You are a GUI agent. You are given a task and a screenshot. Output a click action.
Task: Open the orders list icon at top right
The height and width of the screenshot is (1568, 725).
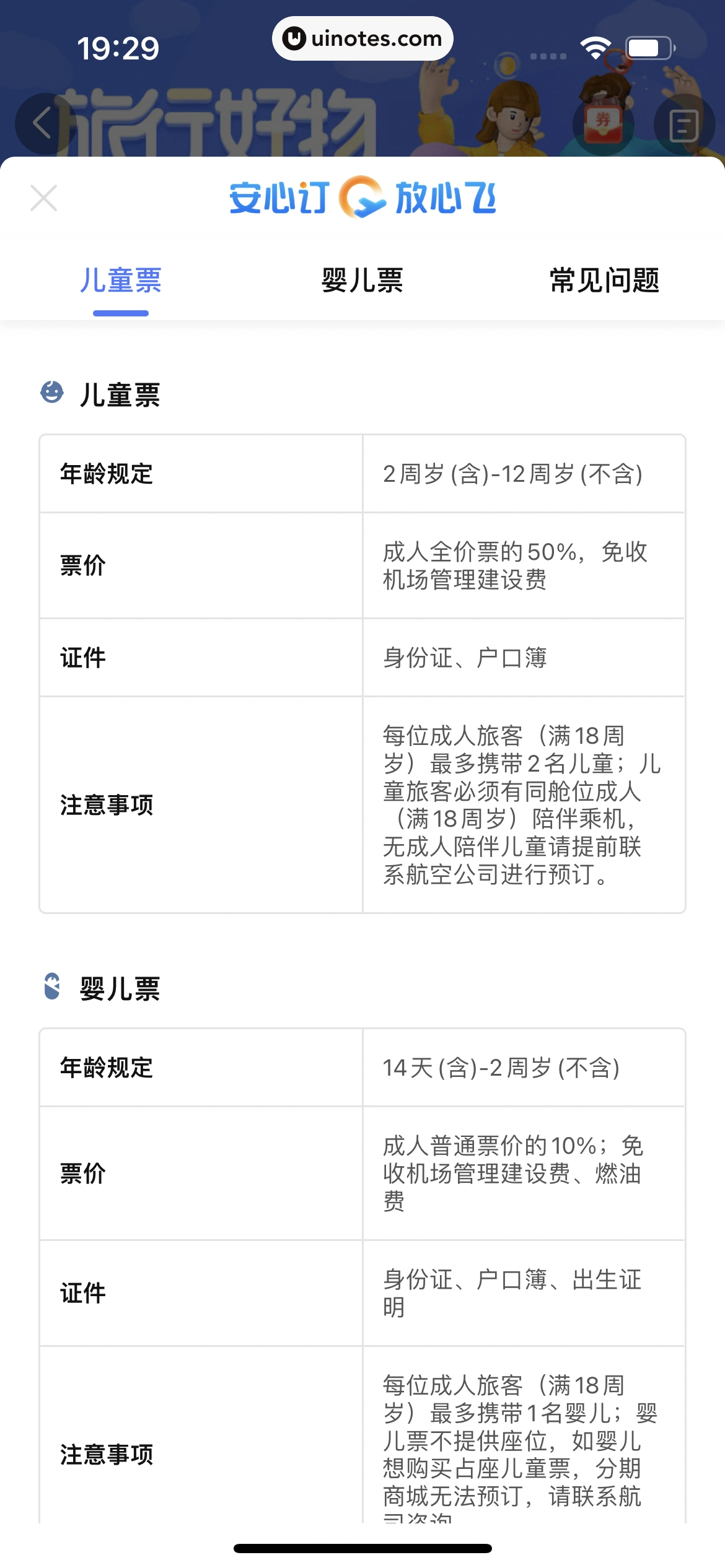click(684, 125)
